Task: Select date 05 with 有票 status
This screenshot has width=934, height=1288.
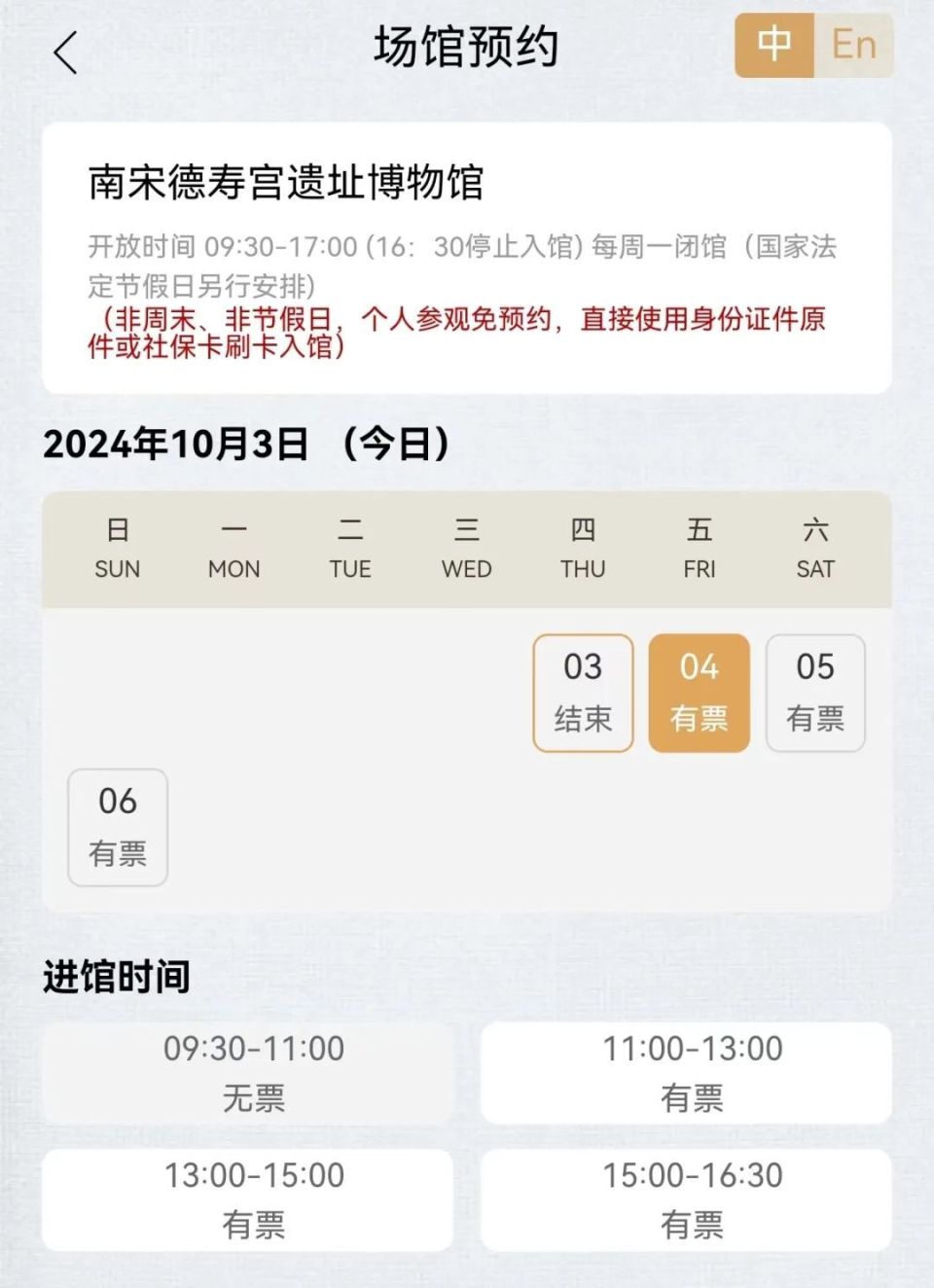Action: (x=815, y=692)
